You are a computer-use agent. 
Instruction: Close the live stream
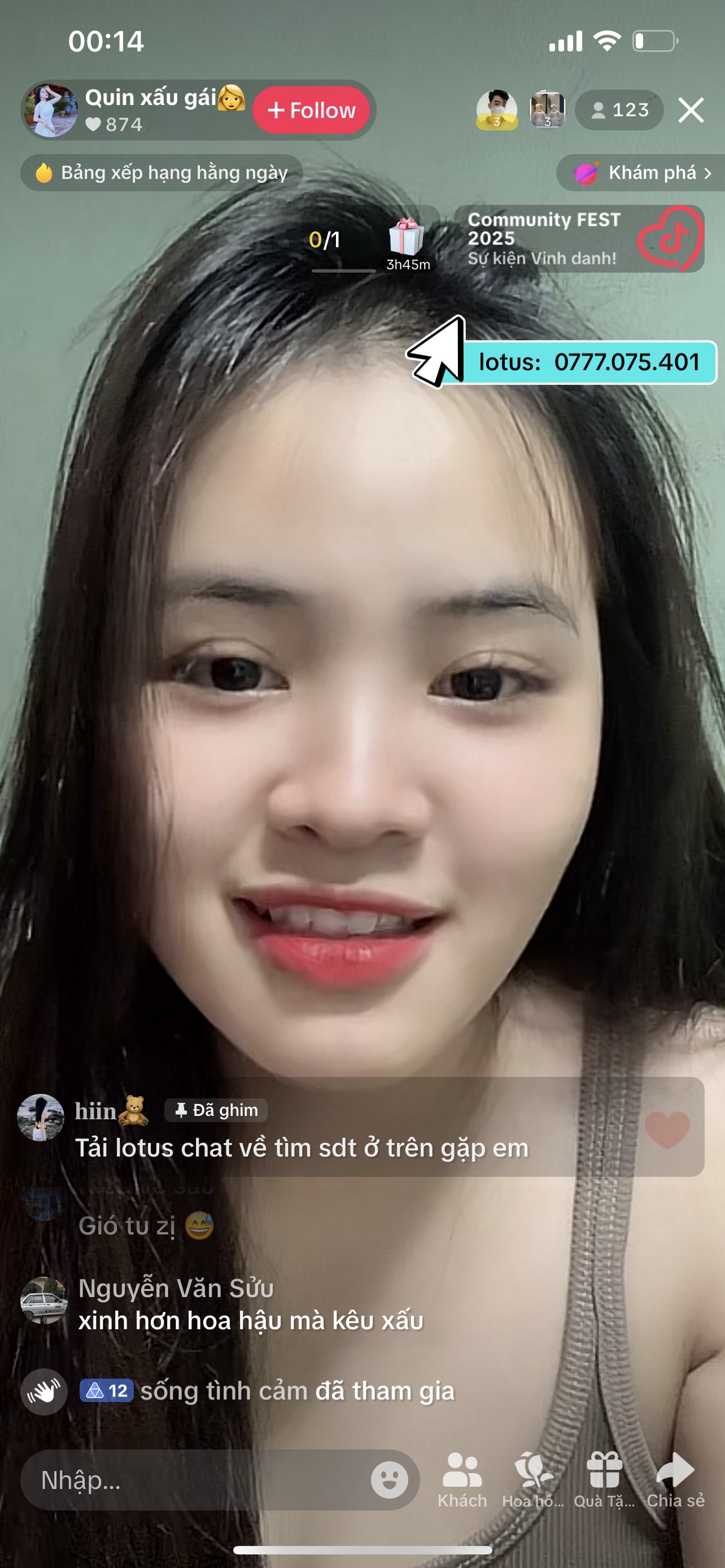(691, 110)
